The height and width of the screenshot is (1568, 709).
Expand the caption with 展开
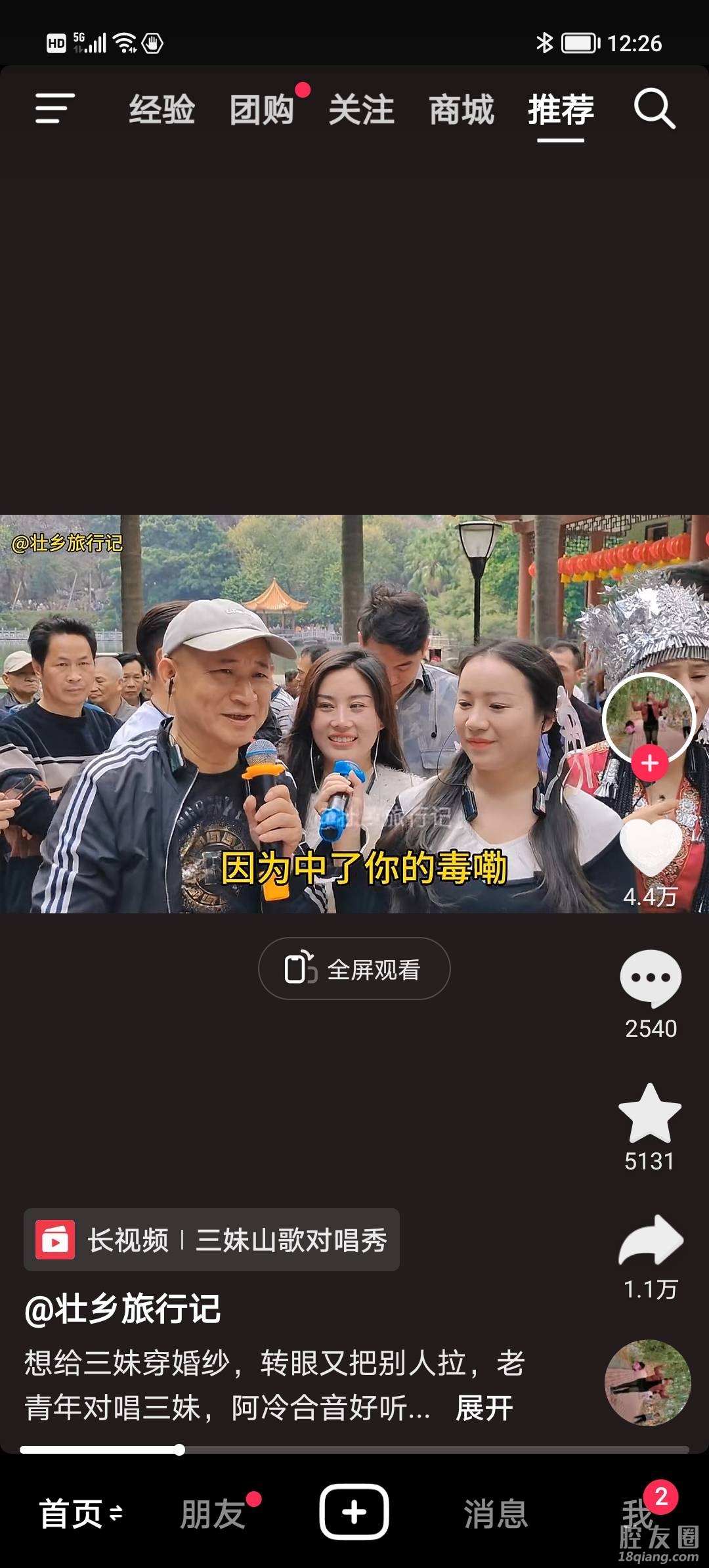pyautogui.click(x=484, y=1408)
